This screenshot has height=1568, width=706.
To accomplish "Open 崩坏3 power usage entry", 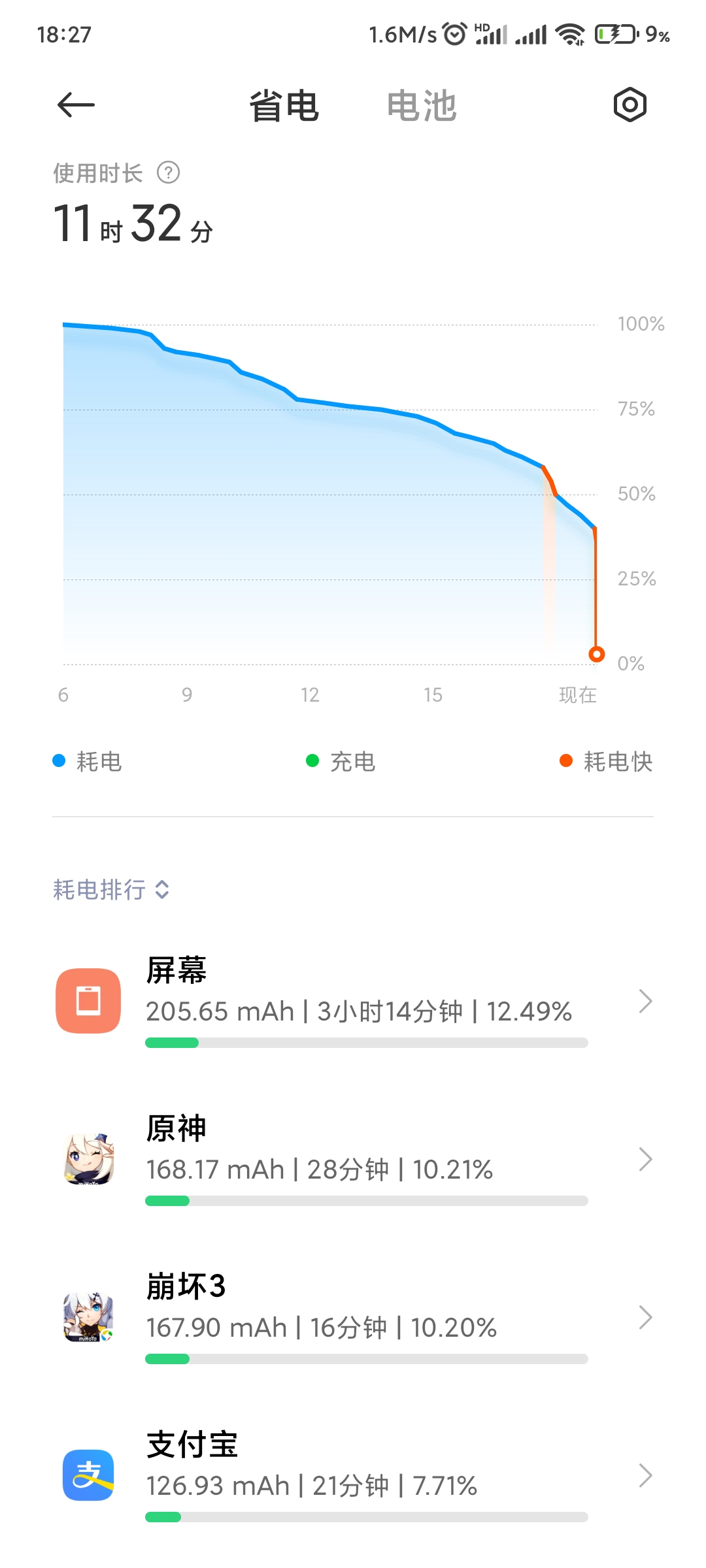I will click(353, 1317).
